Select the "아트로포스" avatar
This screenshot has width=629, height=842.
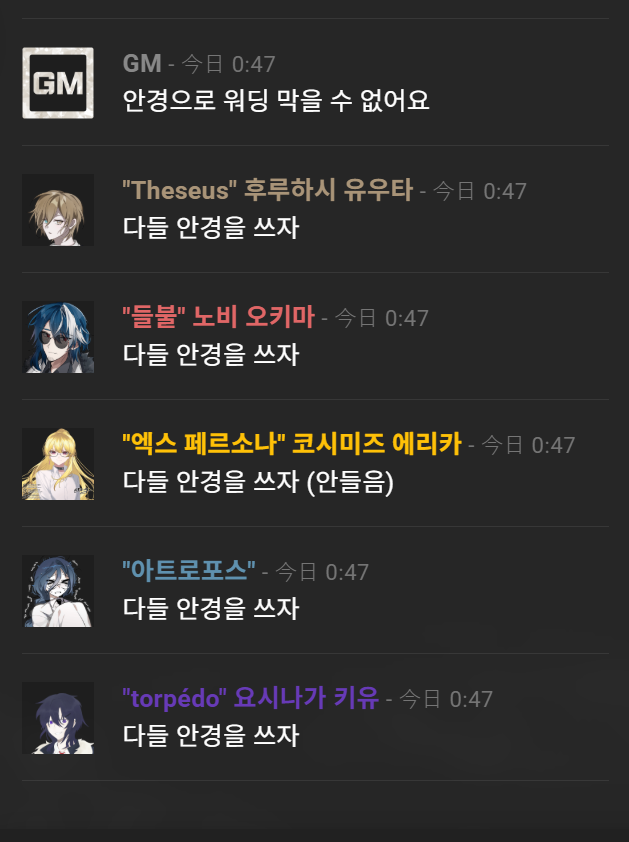click(x=58, y=590)
